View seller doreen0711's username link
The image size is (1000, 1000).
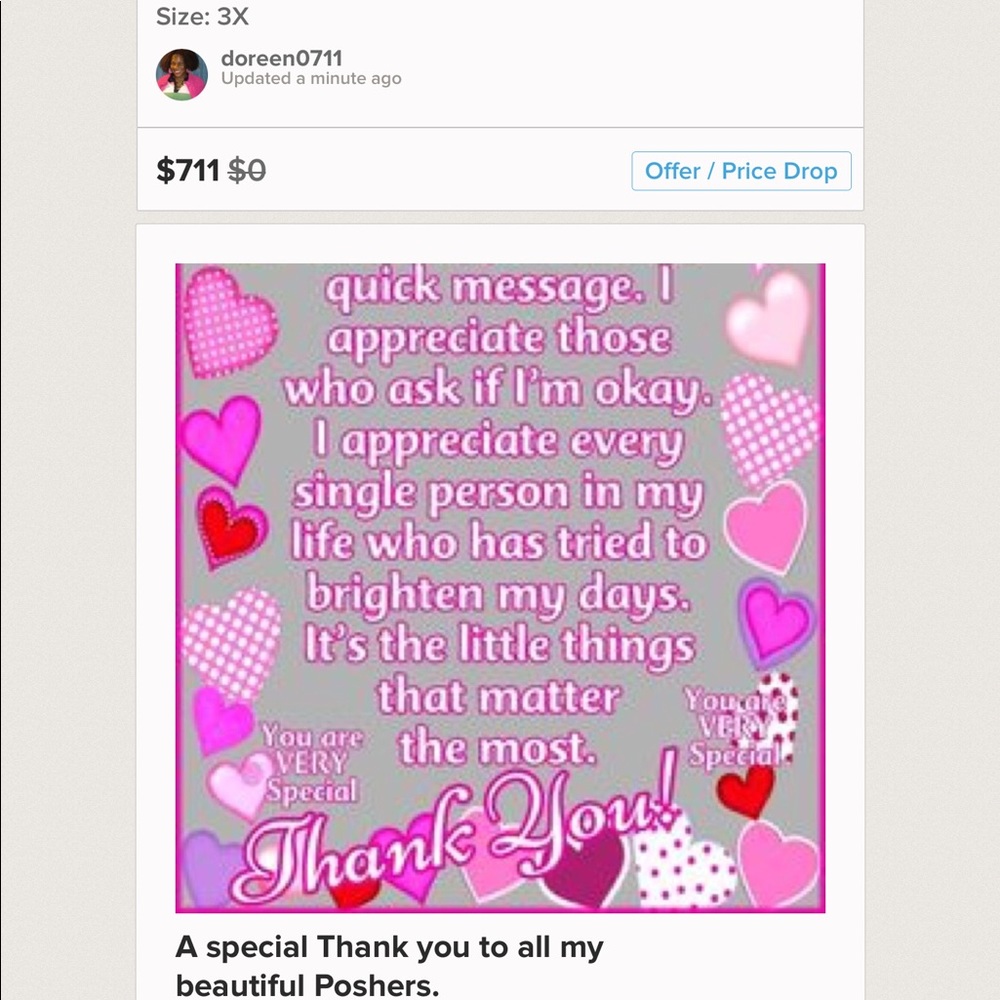click(281, 59)
